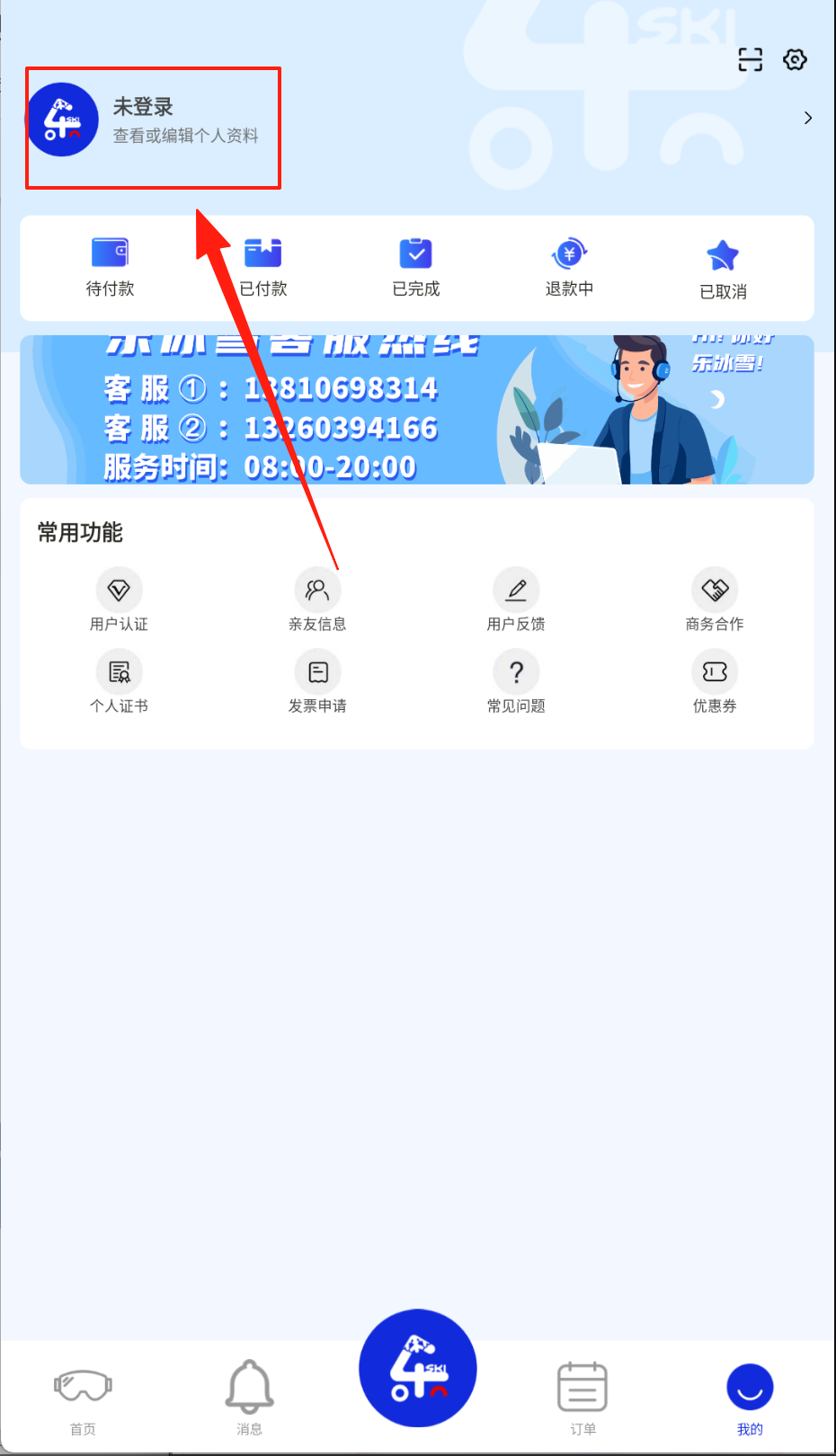The width and height of the screenshot is (836, 1456).
Task: Open 常见问题
Action: 516,682
